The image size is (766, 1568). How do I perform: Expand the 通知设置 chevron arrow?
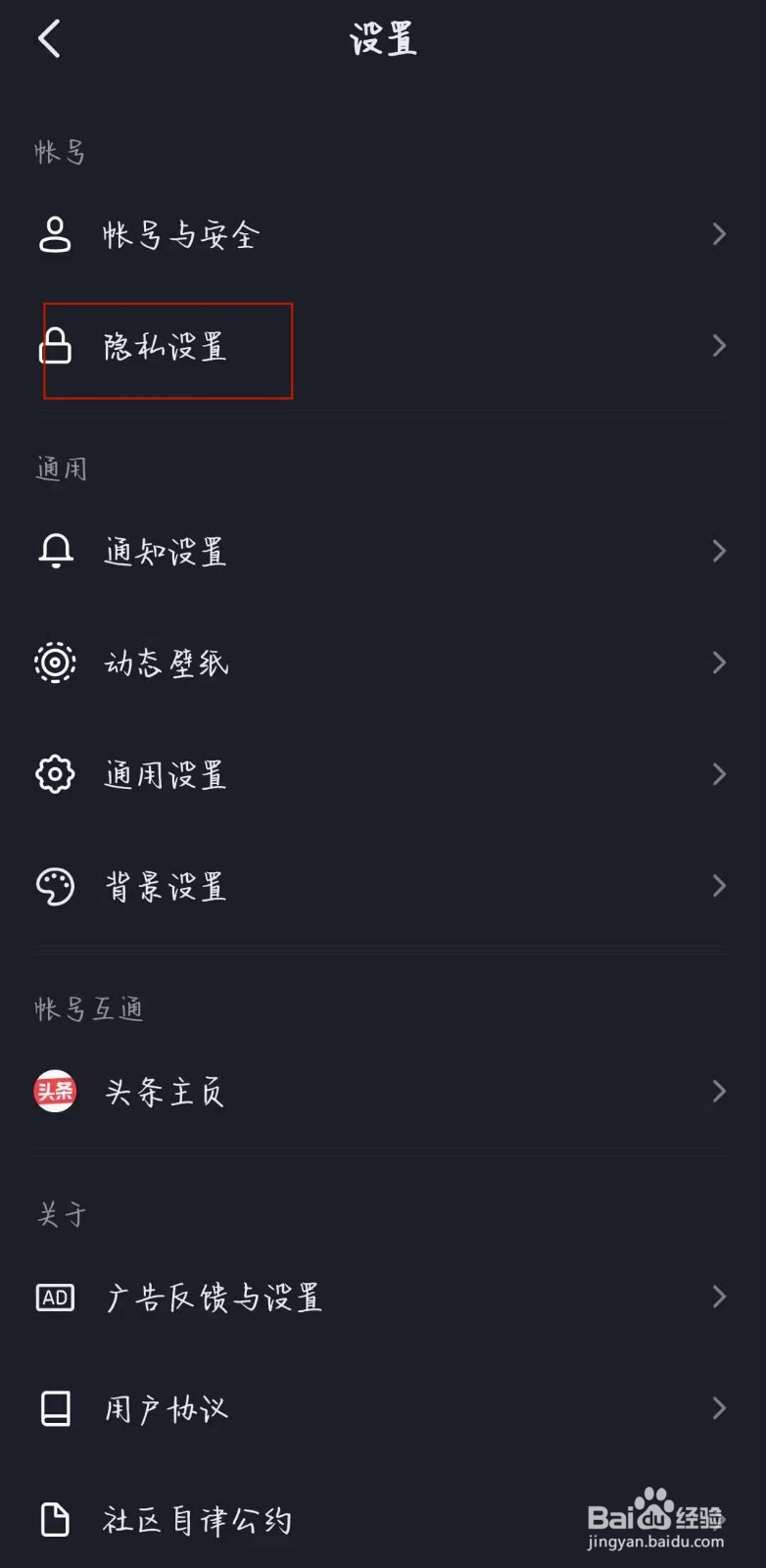[x=719, y=551]
